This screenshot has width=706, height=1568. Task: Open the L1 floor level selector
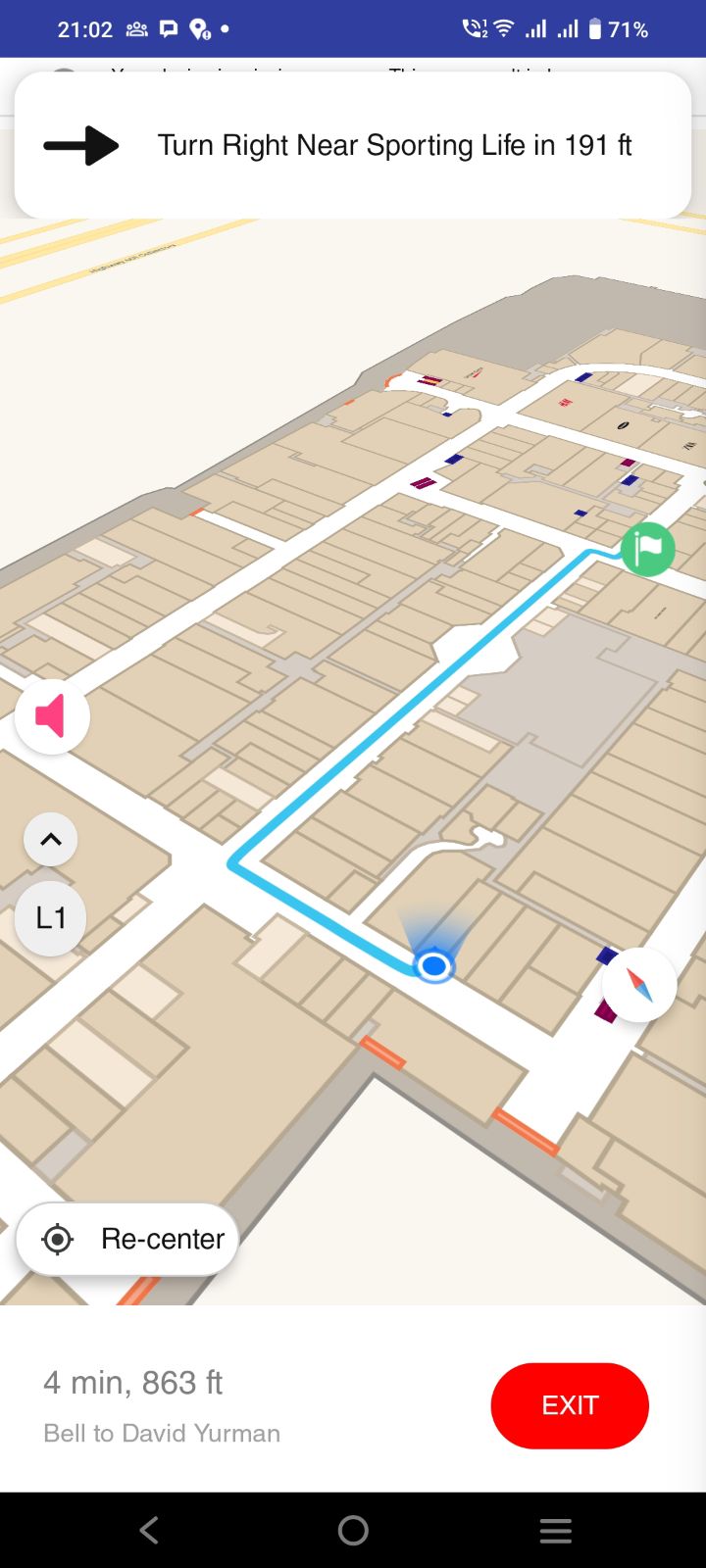click(x=51, y=918)
